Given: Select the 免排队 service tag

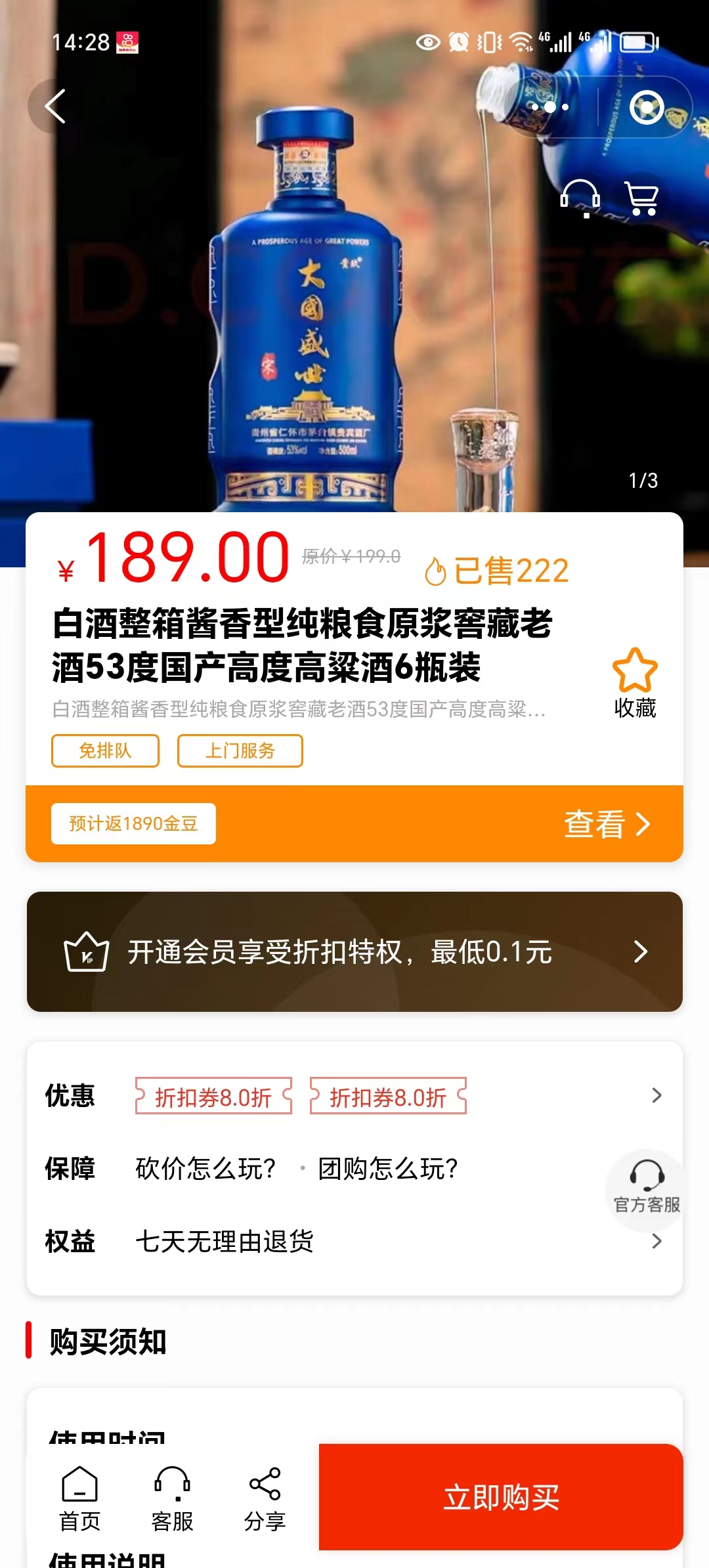Looking at the screenshot, I should tap(104, 751).
